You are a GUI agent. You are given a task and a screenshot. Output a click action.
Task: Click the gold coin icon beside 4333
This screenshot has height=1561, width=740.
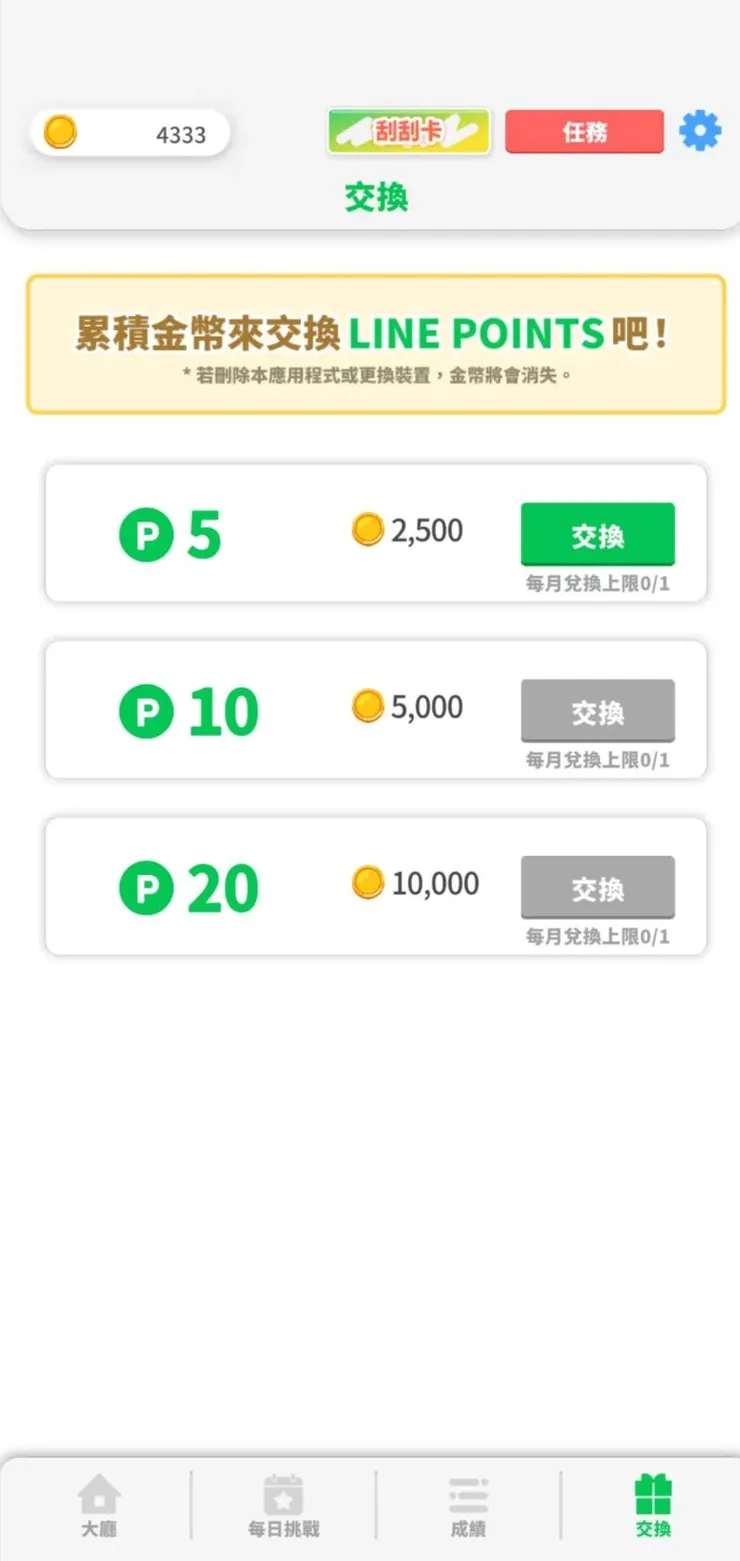click(62, 131)
